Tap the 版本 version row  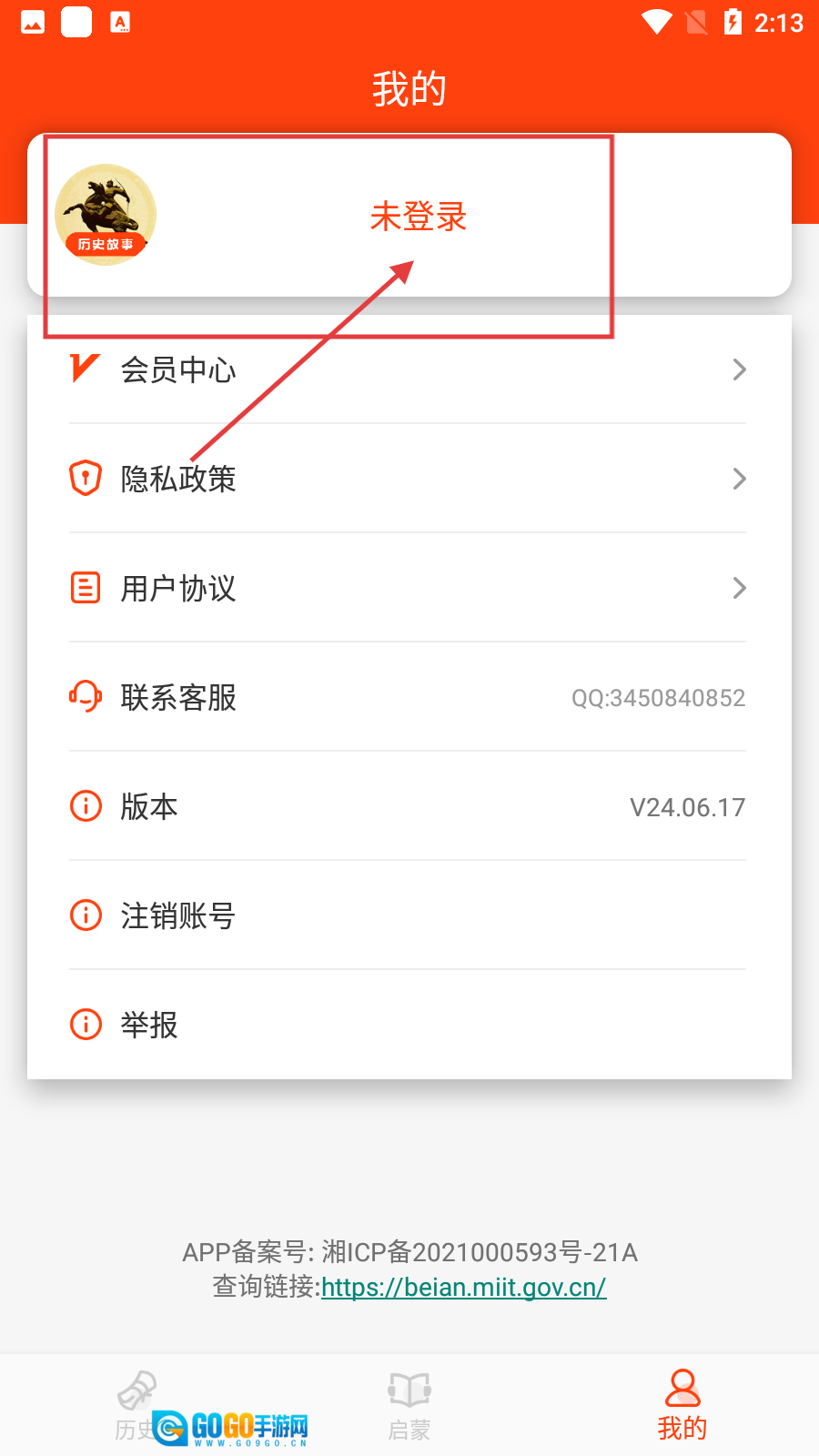pos(408,806)
